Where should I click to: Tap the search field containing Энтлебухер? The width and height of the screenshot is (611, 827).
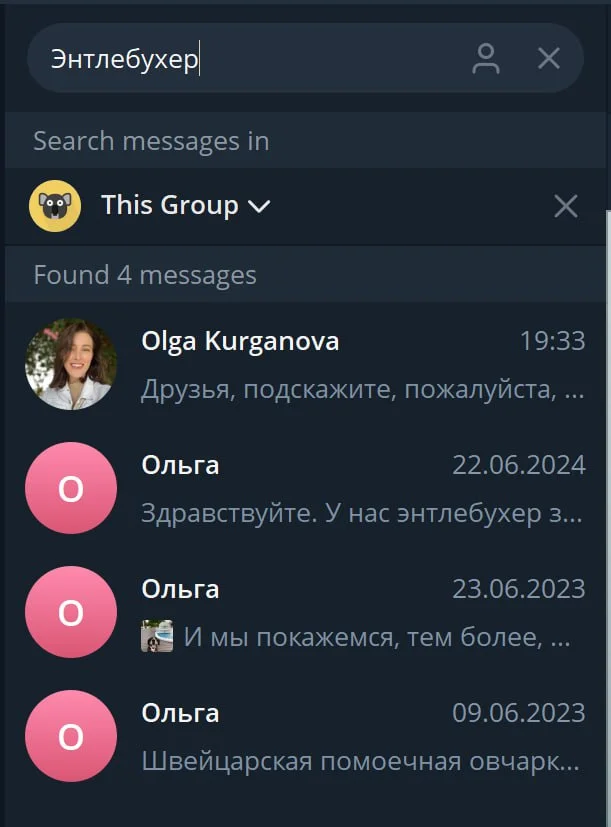250,58
